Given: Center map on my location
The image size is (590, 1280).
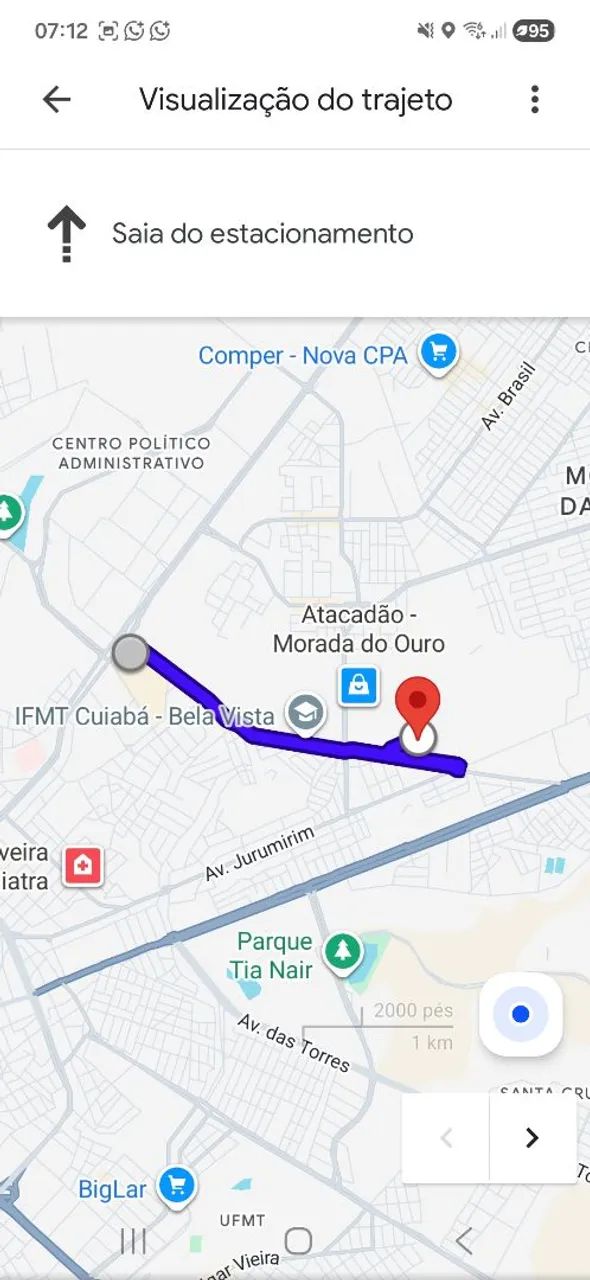Looking at the screenshot, I should point(520,1015).
